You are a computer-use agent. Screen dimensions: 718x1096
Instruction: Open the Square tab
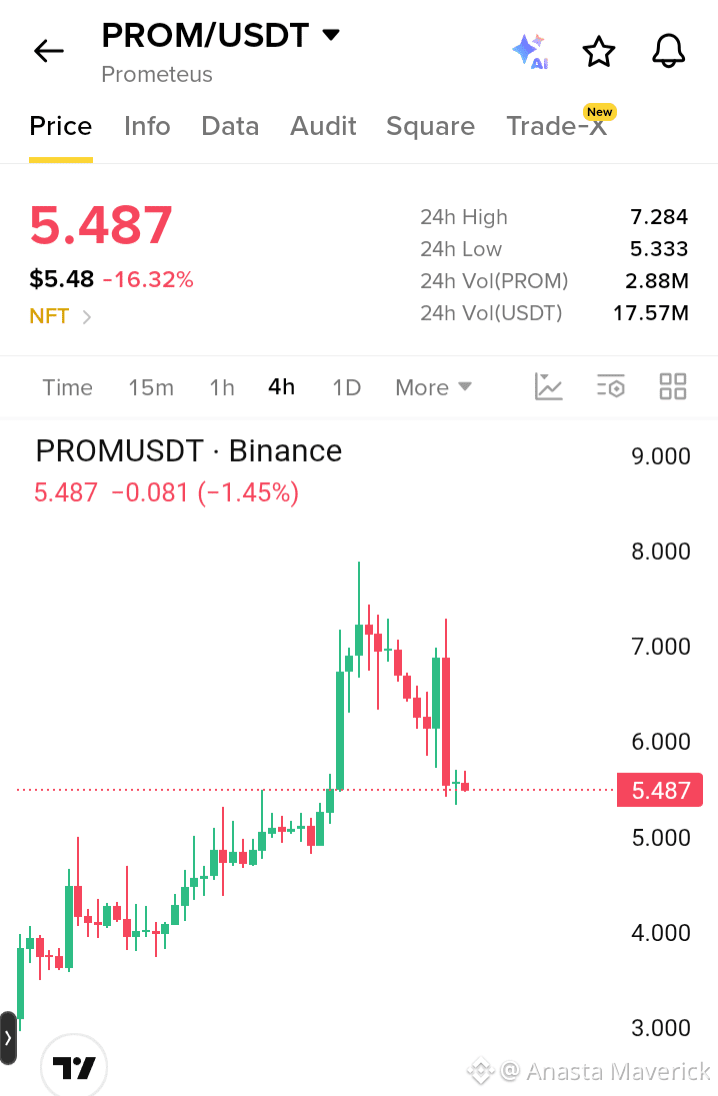(431, 127)
